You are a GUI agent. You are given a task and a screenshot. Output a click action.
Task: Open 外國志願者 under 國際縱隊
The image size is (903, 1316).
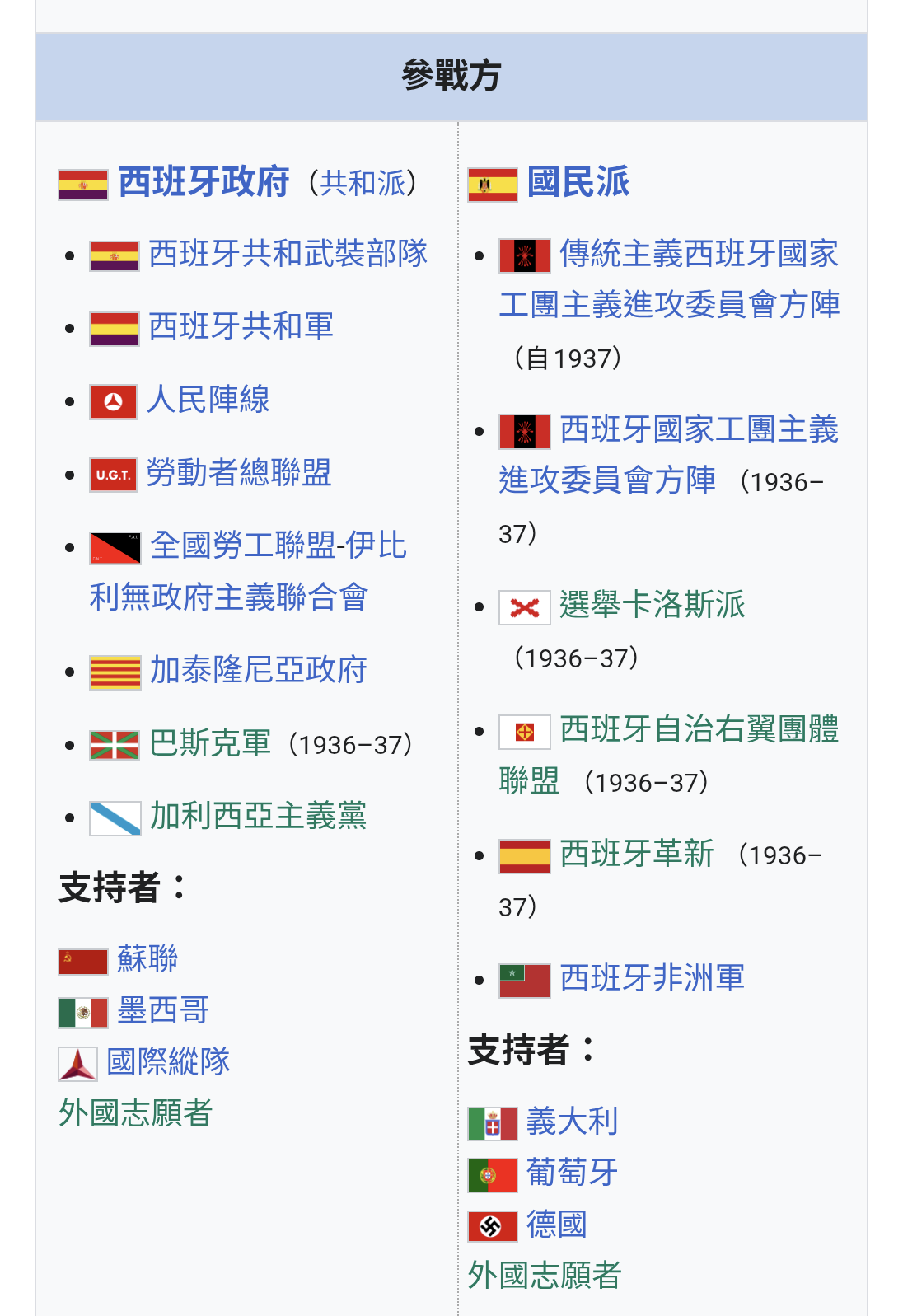pyautogui.click(x=135, y=1113)
